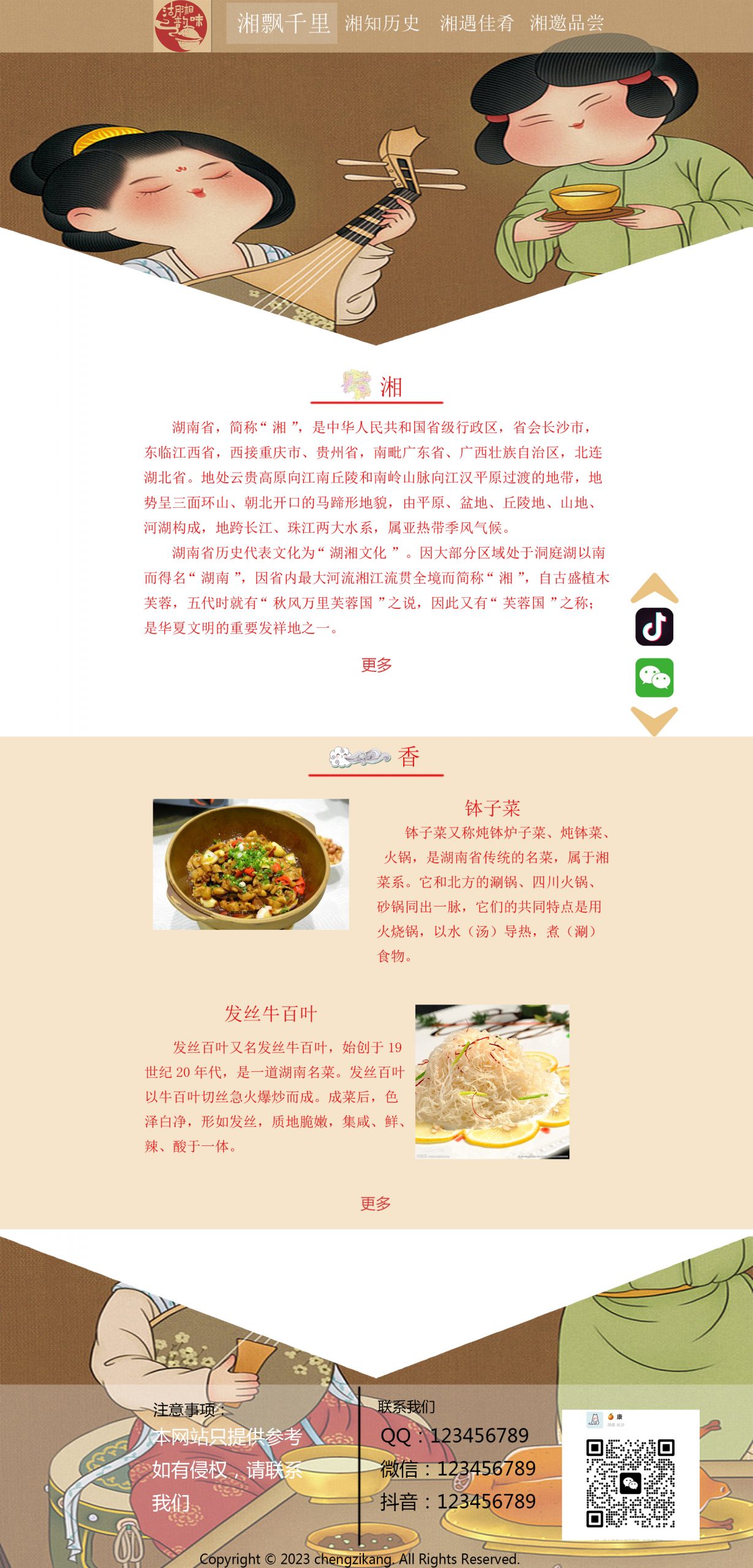View the 钵子菜 dish photo
This screenshot has height=1568, width=753.
click(251, 864)
